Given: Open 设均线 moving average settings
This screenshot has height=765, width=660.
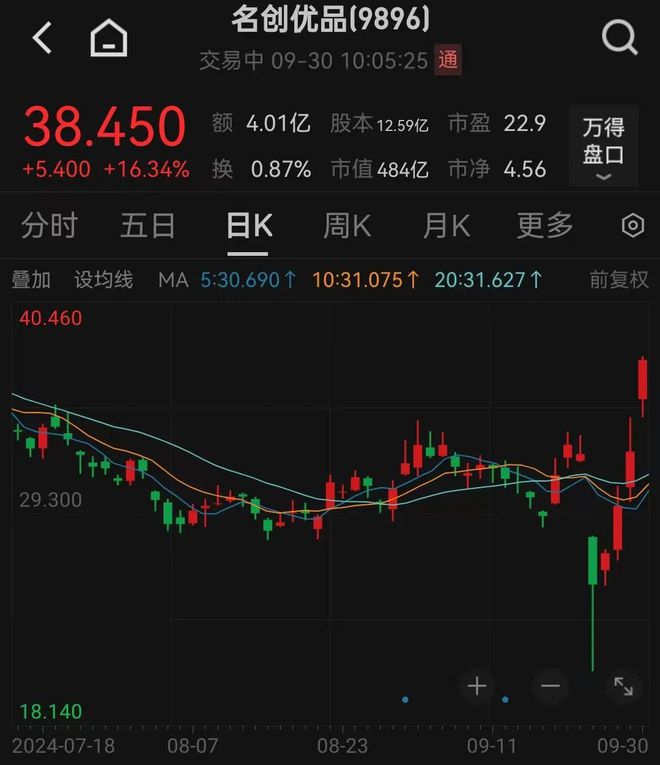Looking at the screenshot, I should (x=104, y=280).
